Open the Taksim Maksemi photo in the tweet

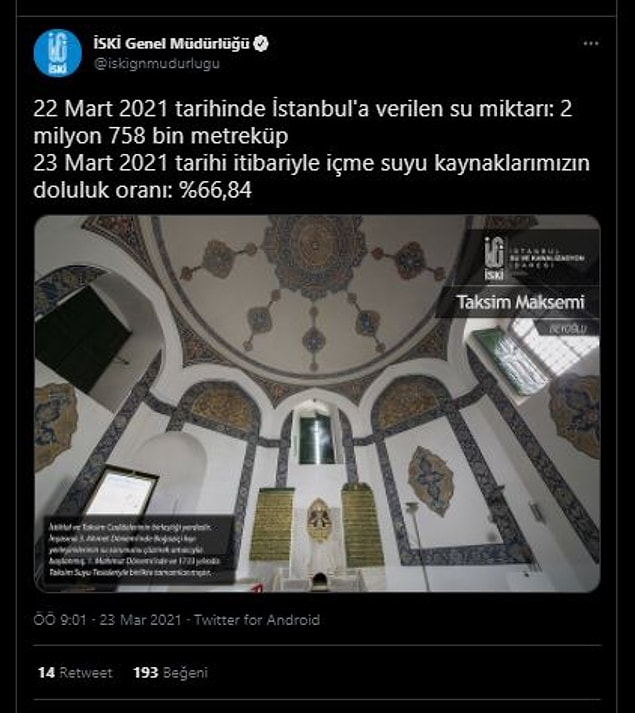317,403
